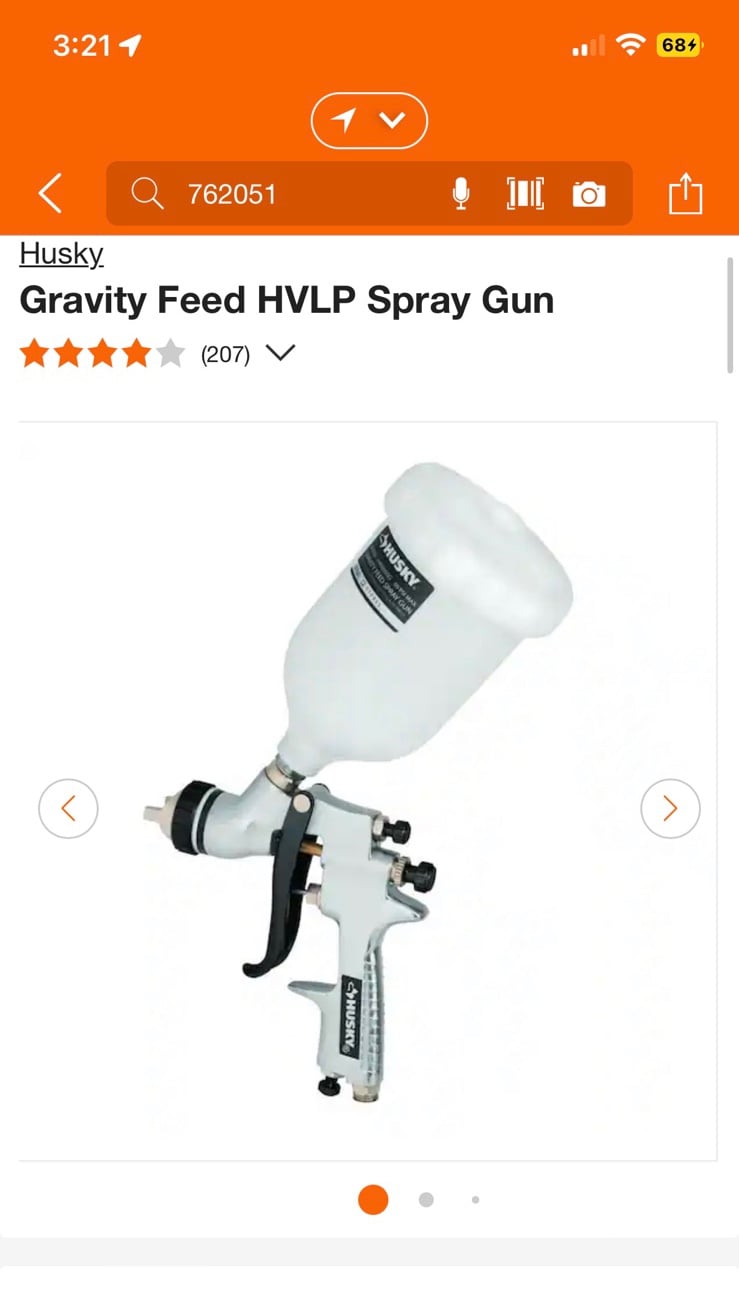
Task: Open the store location selector pill
Action: pos(369,121)
